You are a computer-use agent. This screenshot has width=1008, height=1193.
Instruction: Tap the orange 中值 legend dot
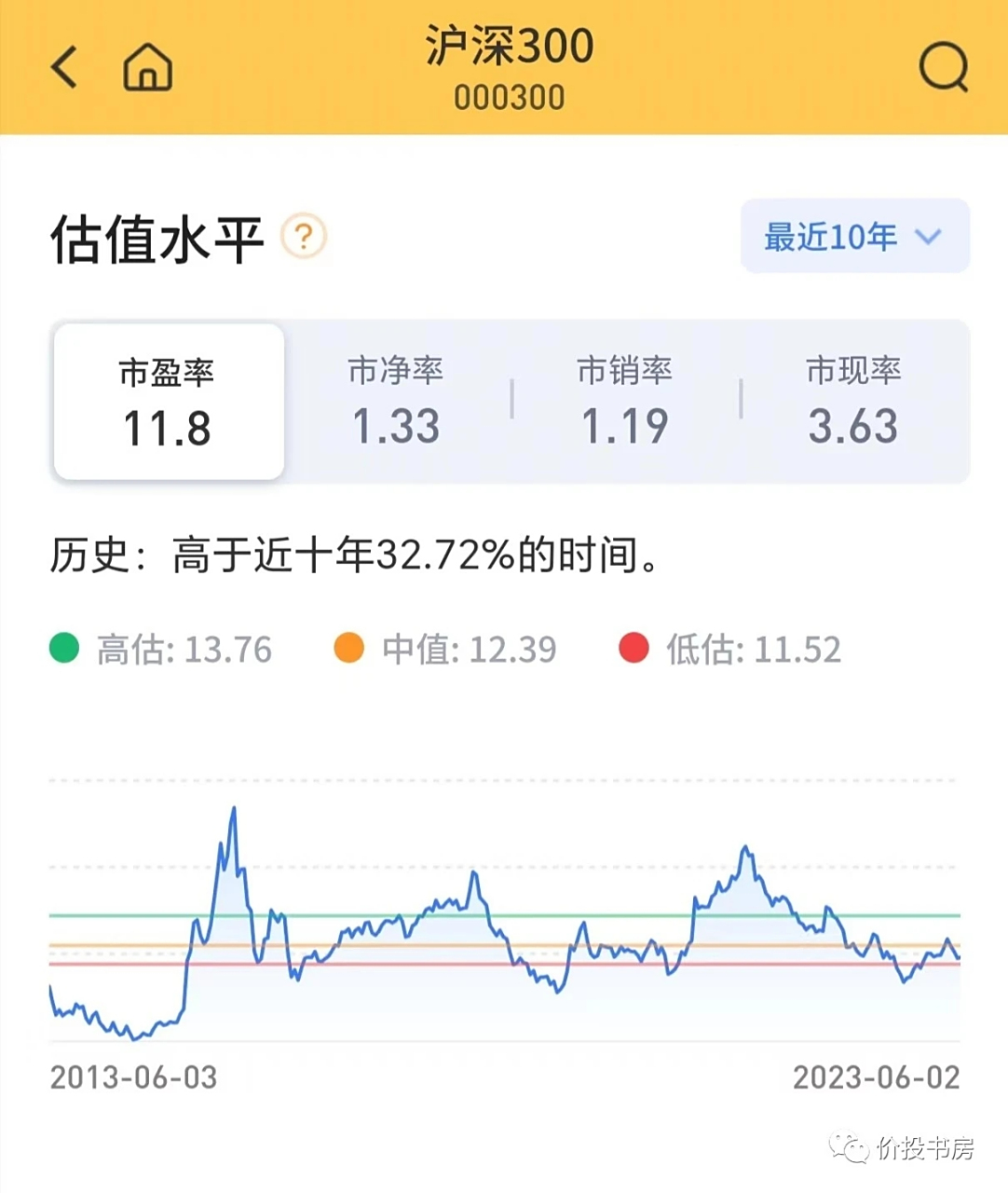click(349, 647)
